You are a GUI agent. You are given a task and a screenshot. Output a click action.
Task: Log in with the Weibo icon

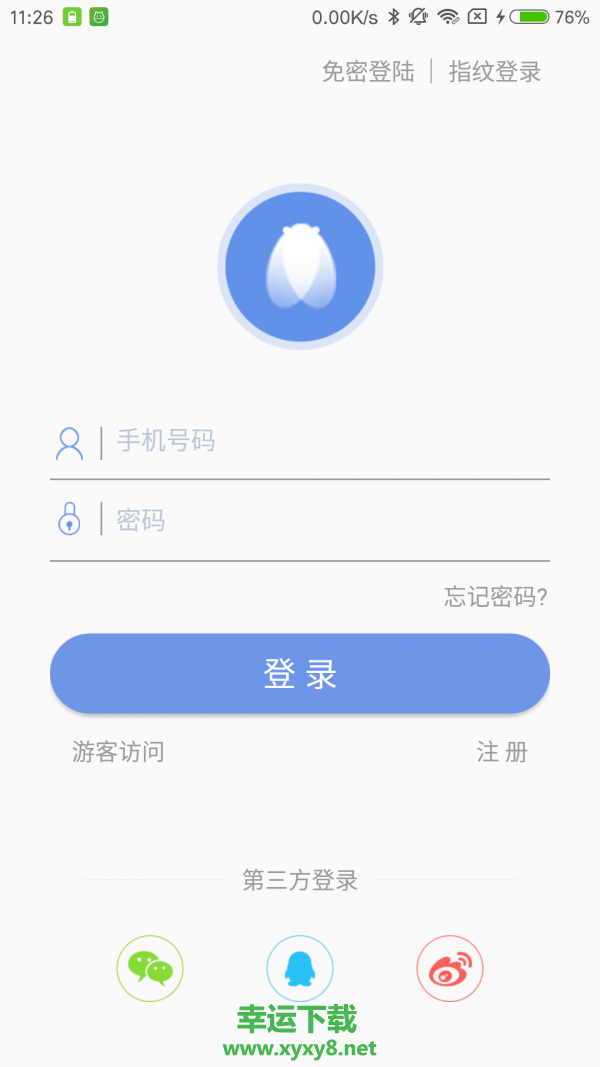pyautogui.click(x=450, y=968)
